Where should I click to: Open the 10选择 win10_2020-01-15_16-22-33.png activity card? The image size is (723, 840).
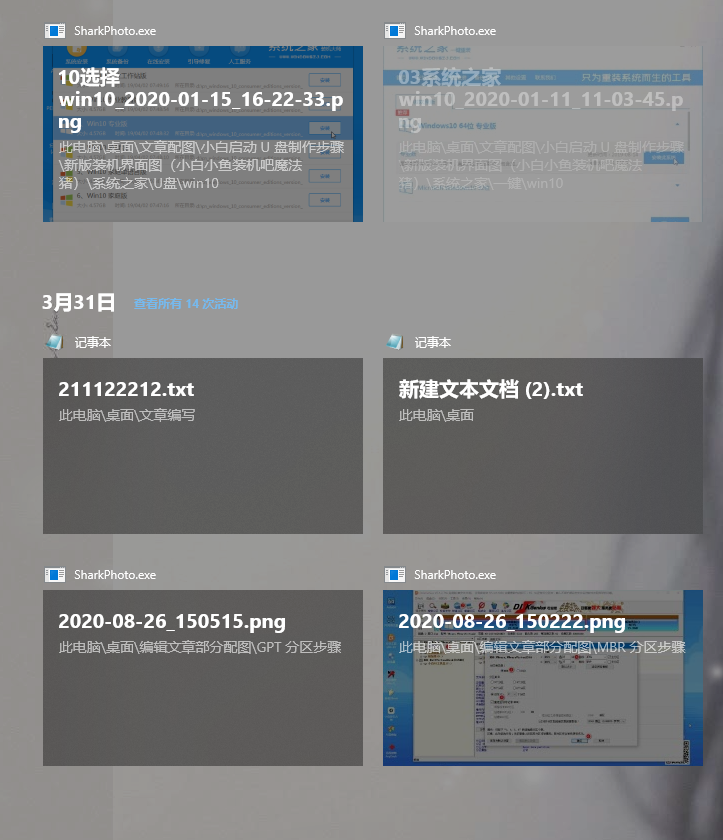coord(202,133)
